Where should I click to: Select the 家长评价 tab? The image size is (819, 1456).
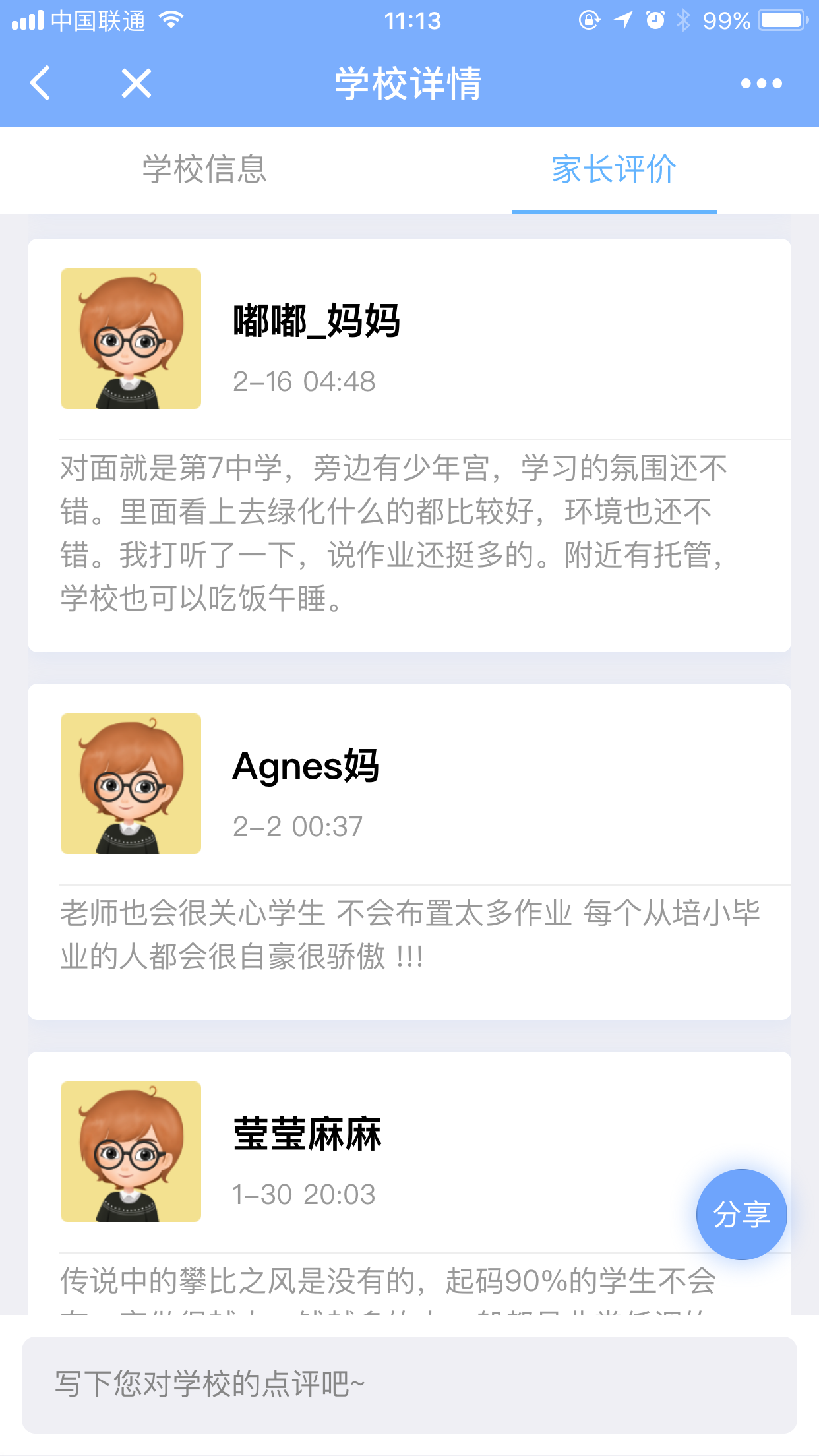614,169
